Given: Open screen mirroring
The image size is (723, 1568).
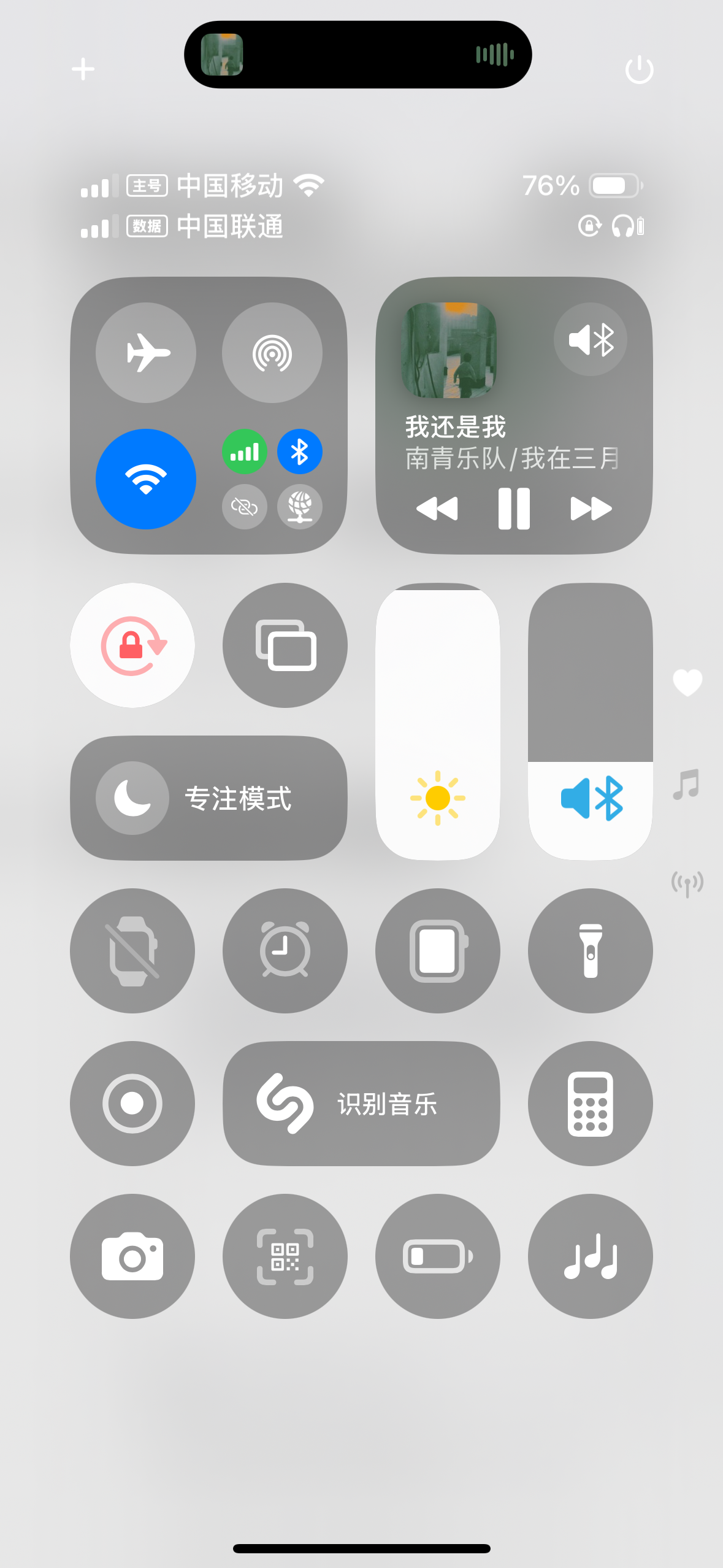Looking at the screenshot, I should pos(285,645).
